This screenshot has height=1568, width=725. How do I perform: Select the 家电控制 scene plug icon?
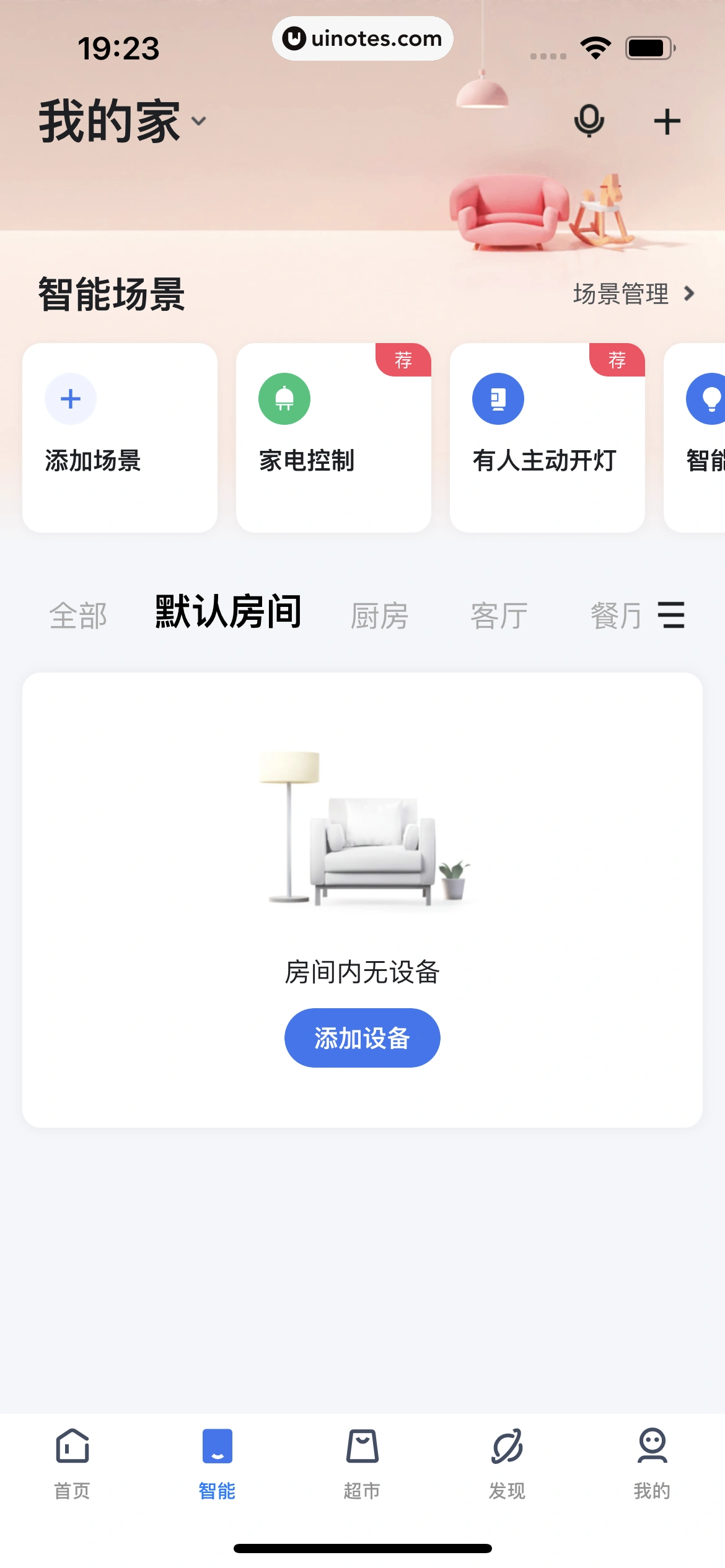pyautogui.click(x=284, y=399)
